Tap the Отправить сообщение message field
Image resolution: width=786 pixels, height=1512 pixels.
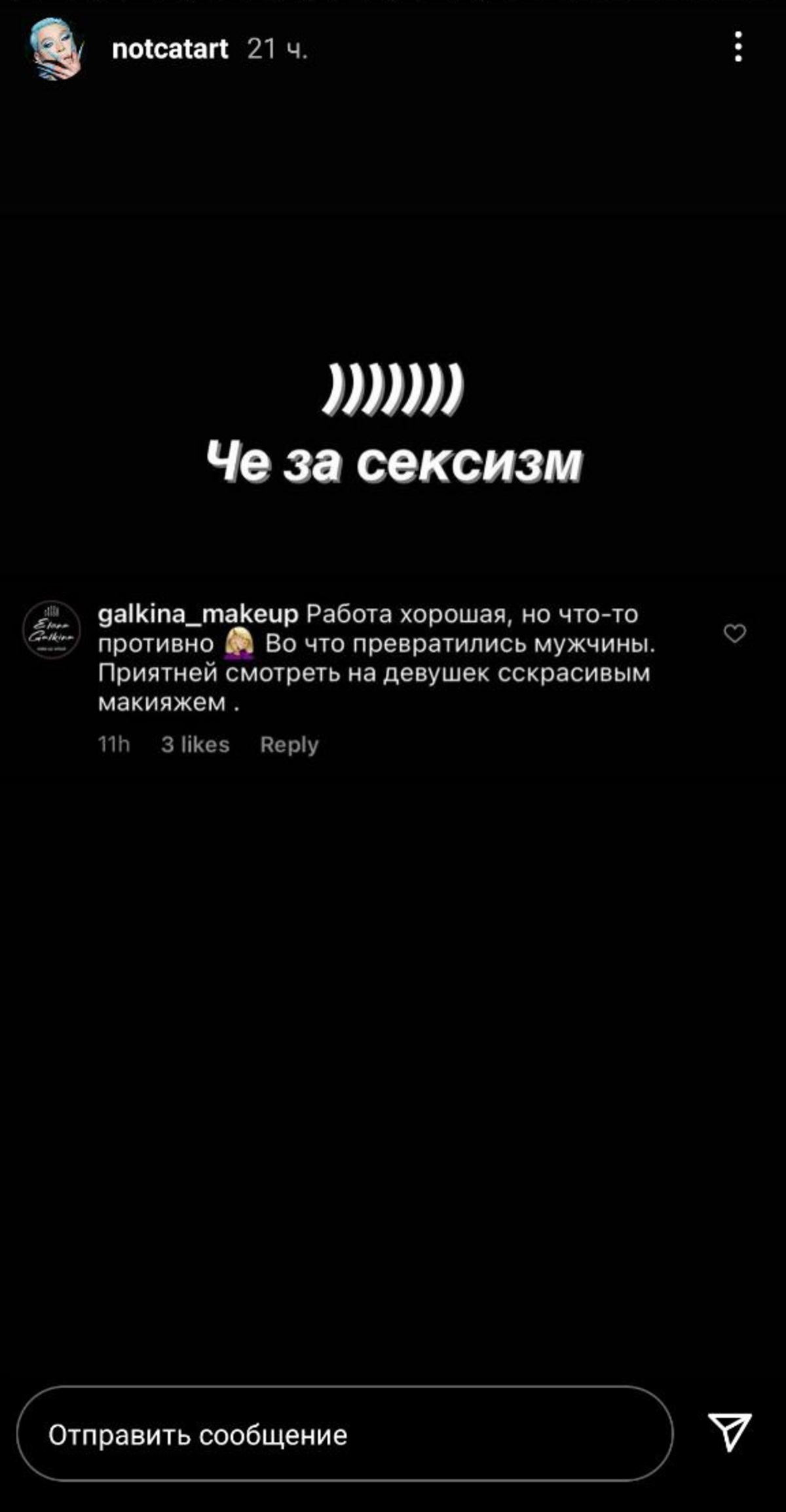(345, 1434)
